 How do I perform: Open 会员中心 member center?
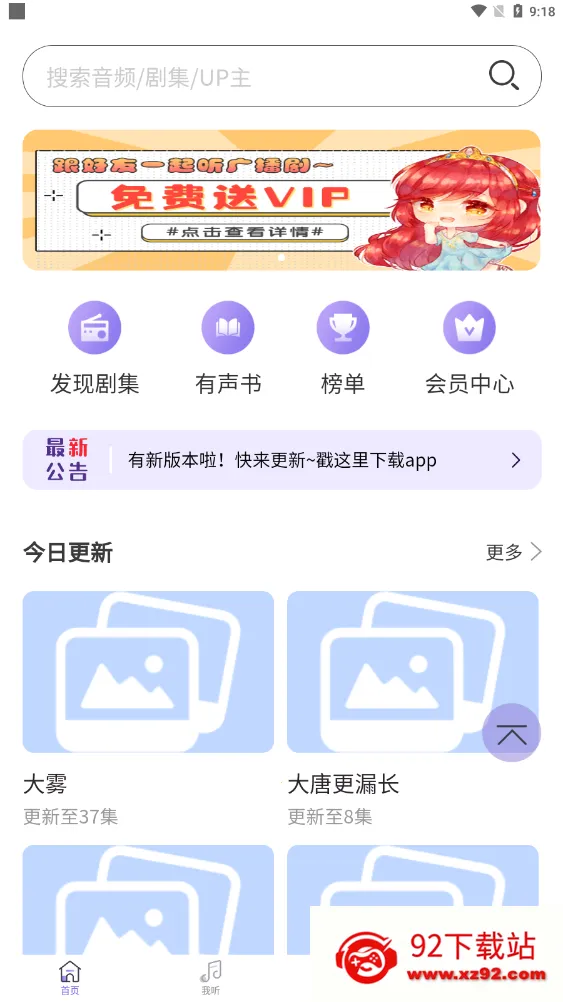(x=469, y=348)
